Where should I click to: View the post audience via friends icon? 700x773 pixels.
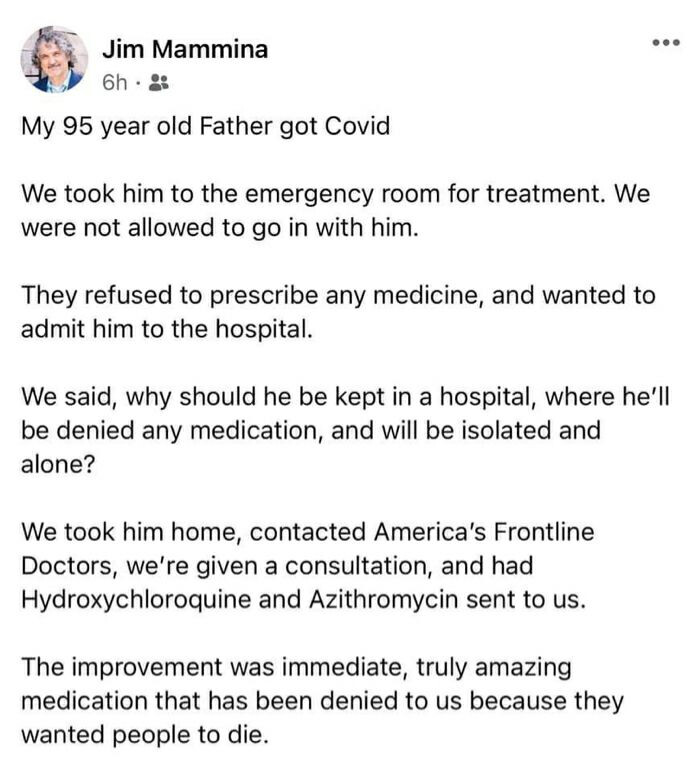(x=157, y=85)
